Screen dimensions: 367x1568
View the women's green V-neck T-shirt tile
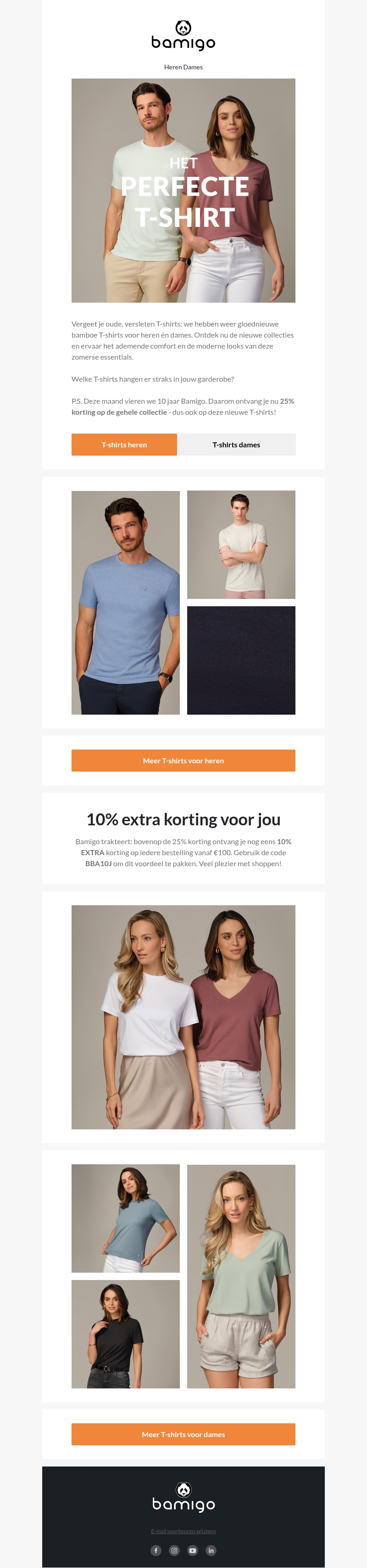[241, 1276]
